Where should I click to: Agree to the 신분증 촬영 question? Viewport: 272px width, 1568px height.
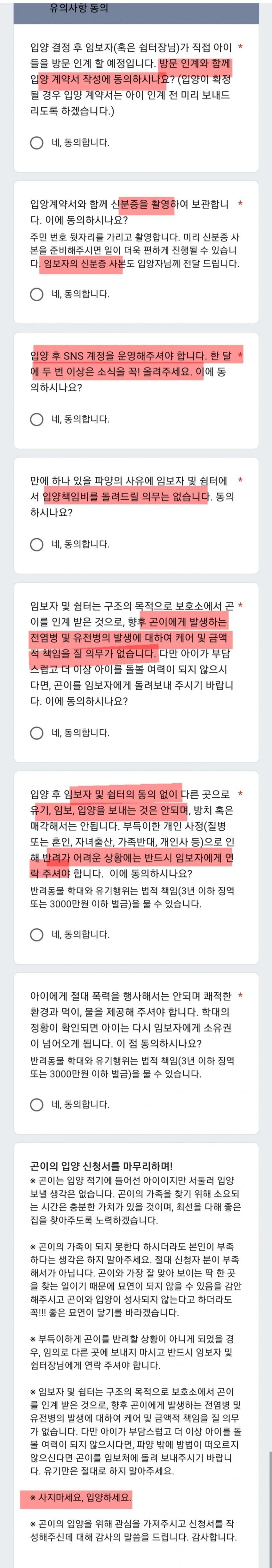(x=36, y=294)
